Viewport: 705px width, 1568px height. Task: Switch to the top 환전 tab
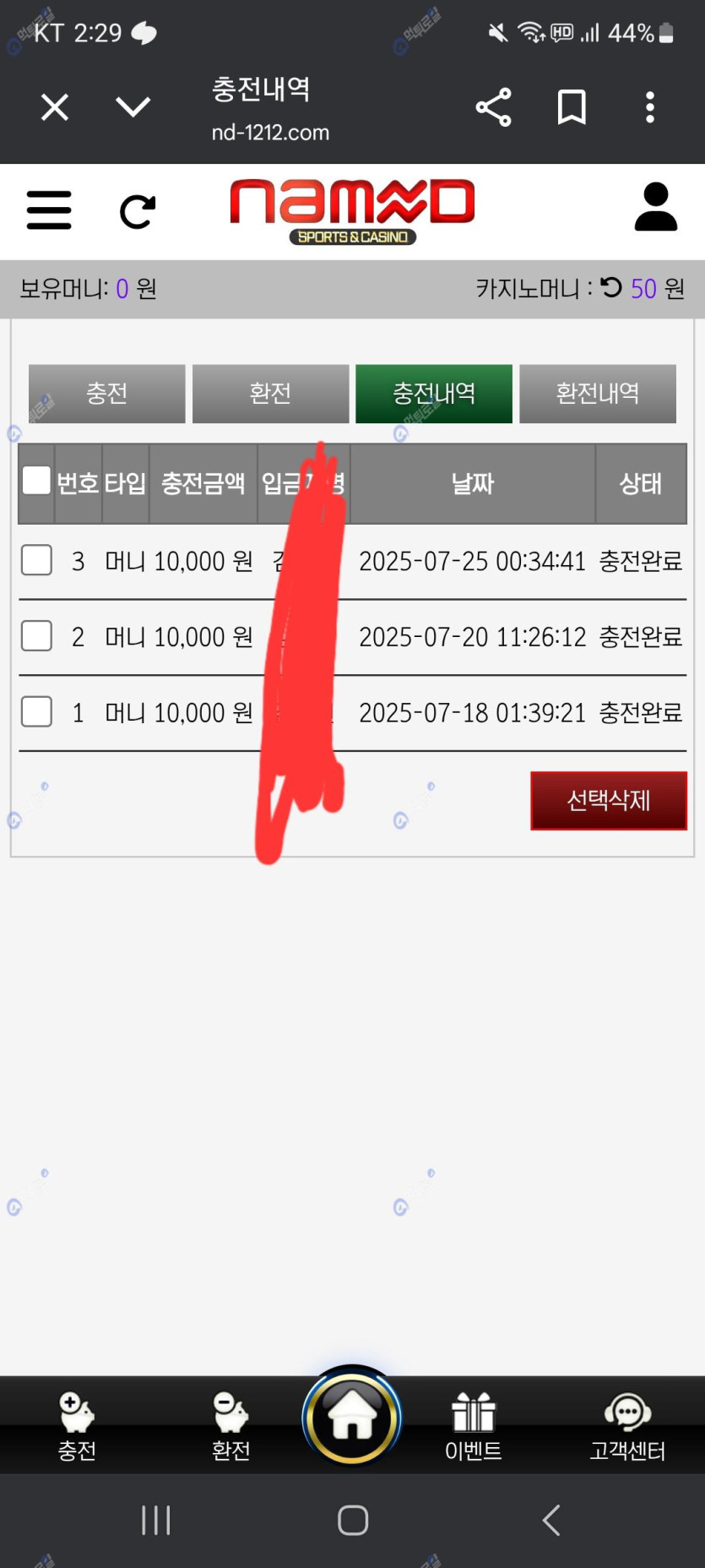pos(270,394)
